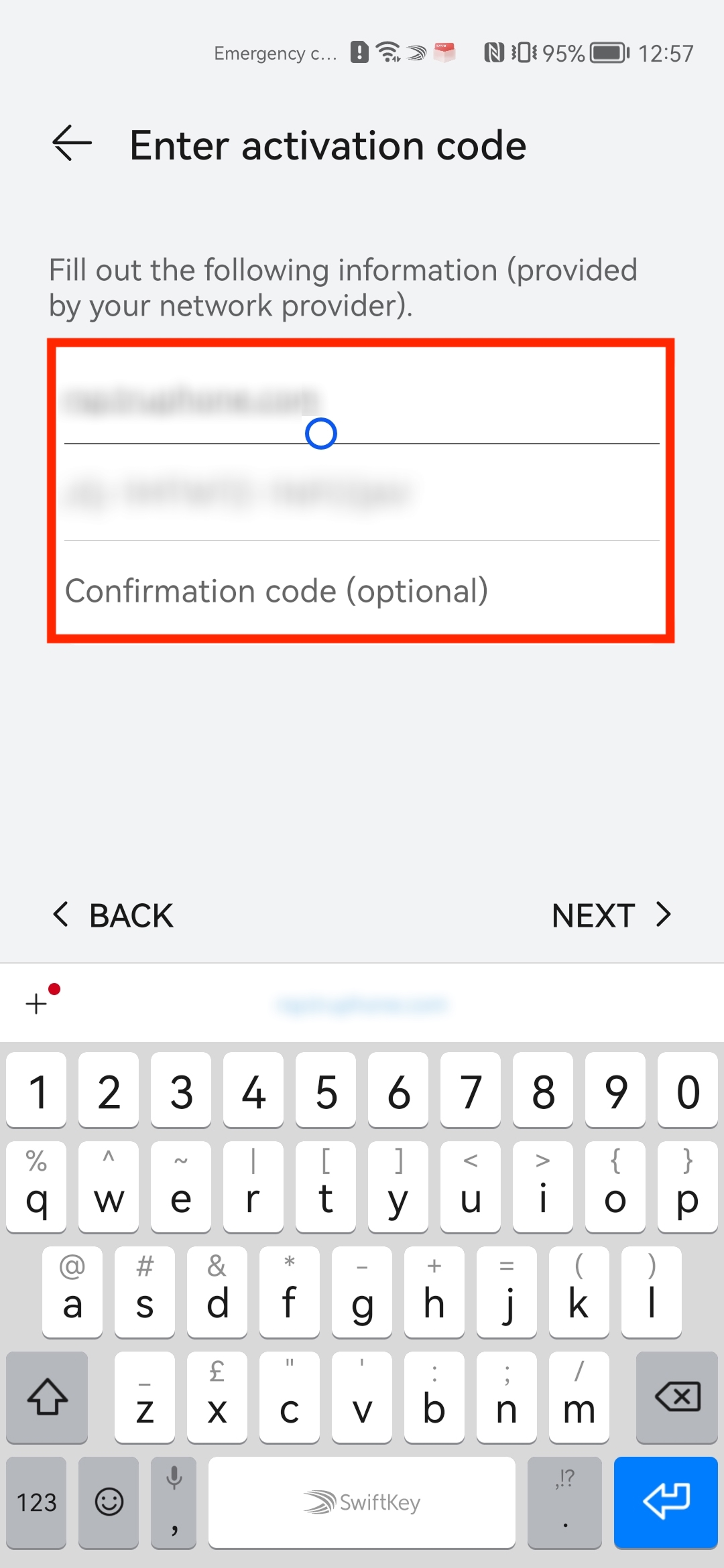Tap the Confirmation code (optional) field
724x1568 pixels.
(x=362, y=591)
